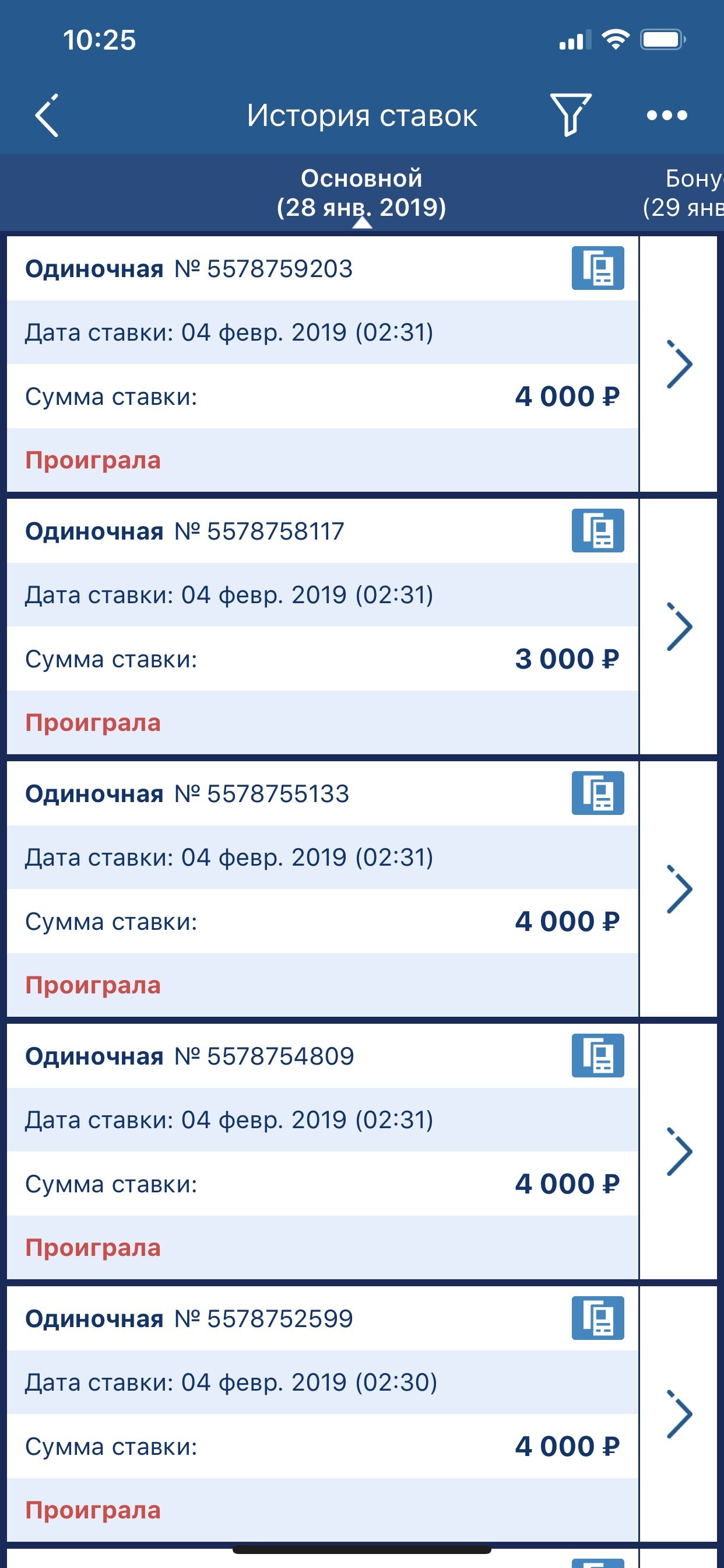724x1568 pixels.
Task: Go back from bet history
Action: 47,115
